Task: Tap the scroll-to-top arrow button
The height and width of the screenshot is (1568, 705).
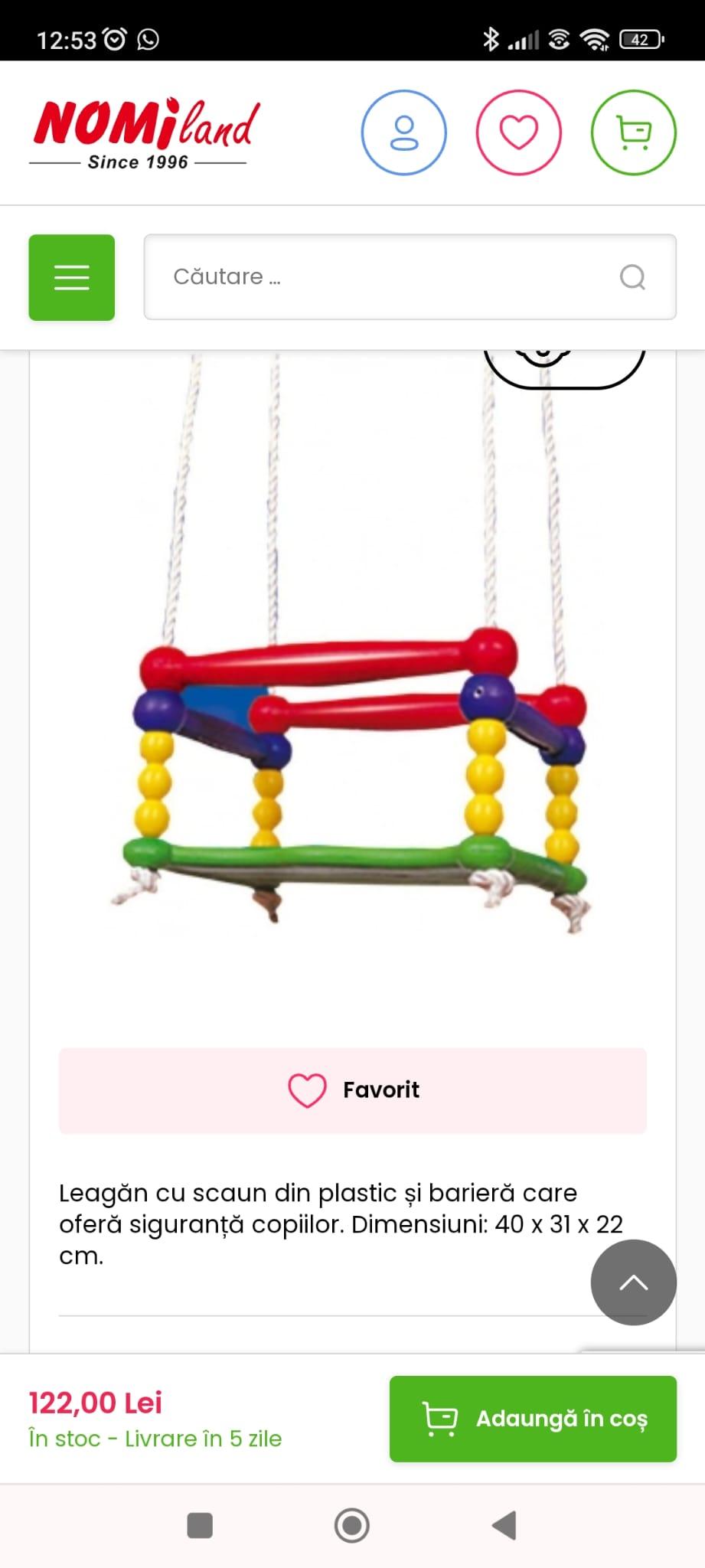Action: coord(633,1282)
